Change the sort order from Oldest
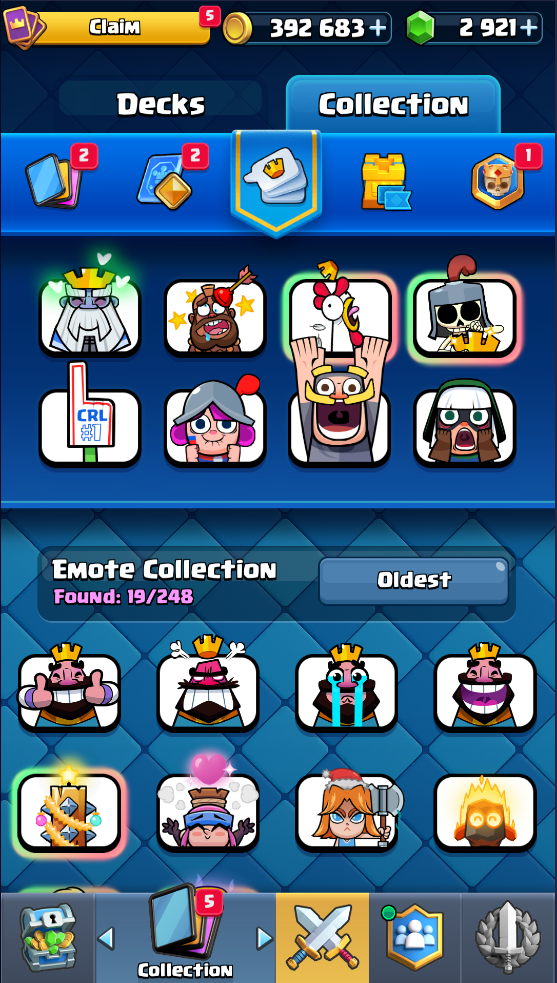 coord(414,581)
